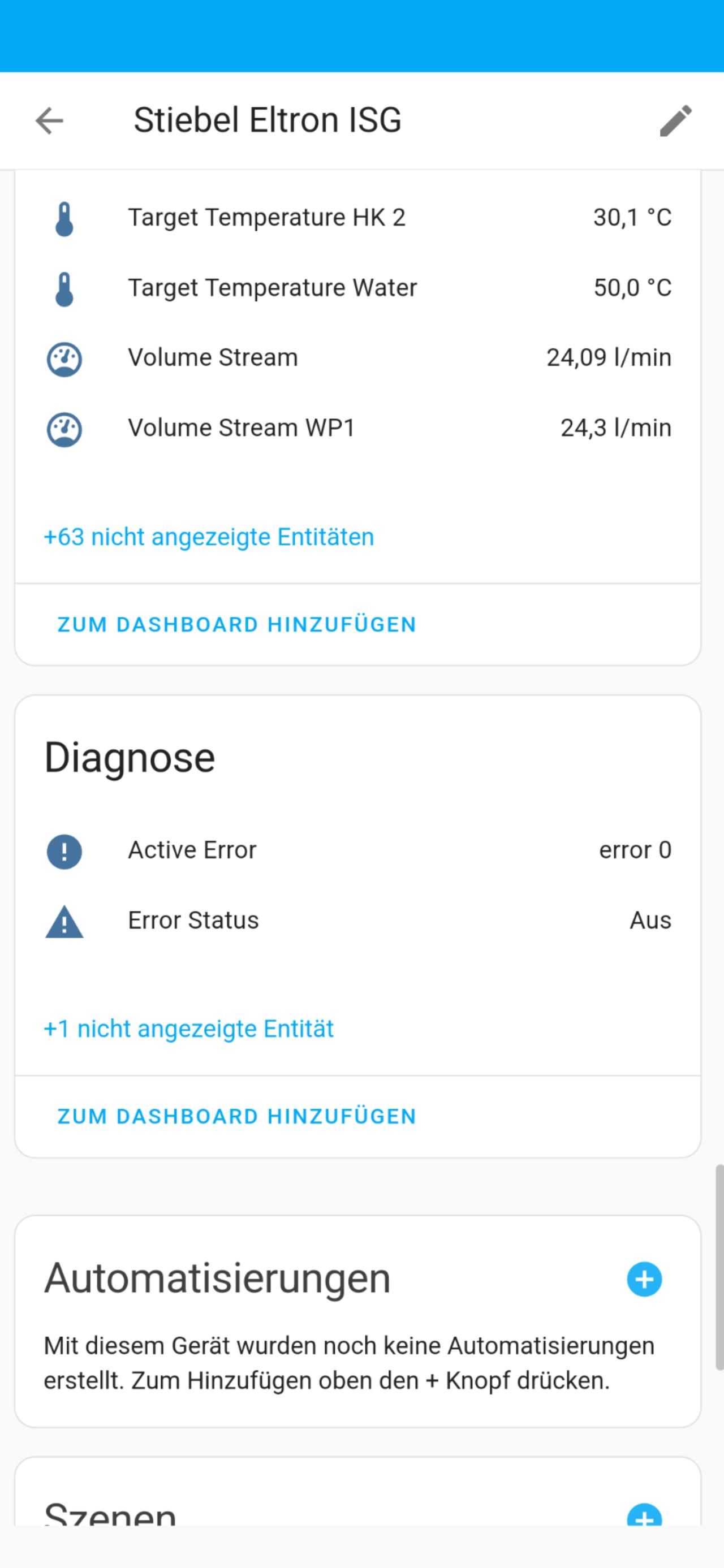This screenshot has width=724, height=1568.
Task: Open Target Temperature HK 2 entity
Action: [358, 217]
